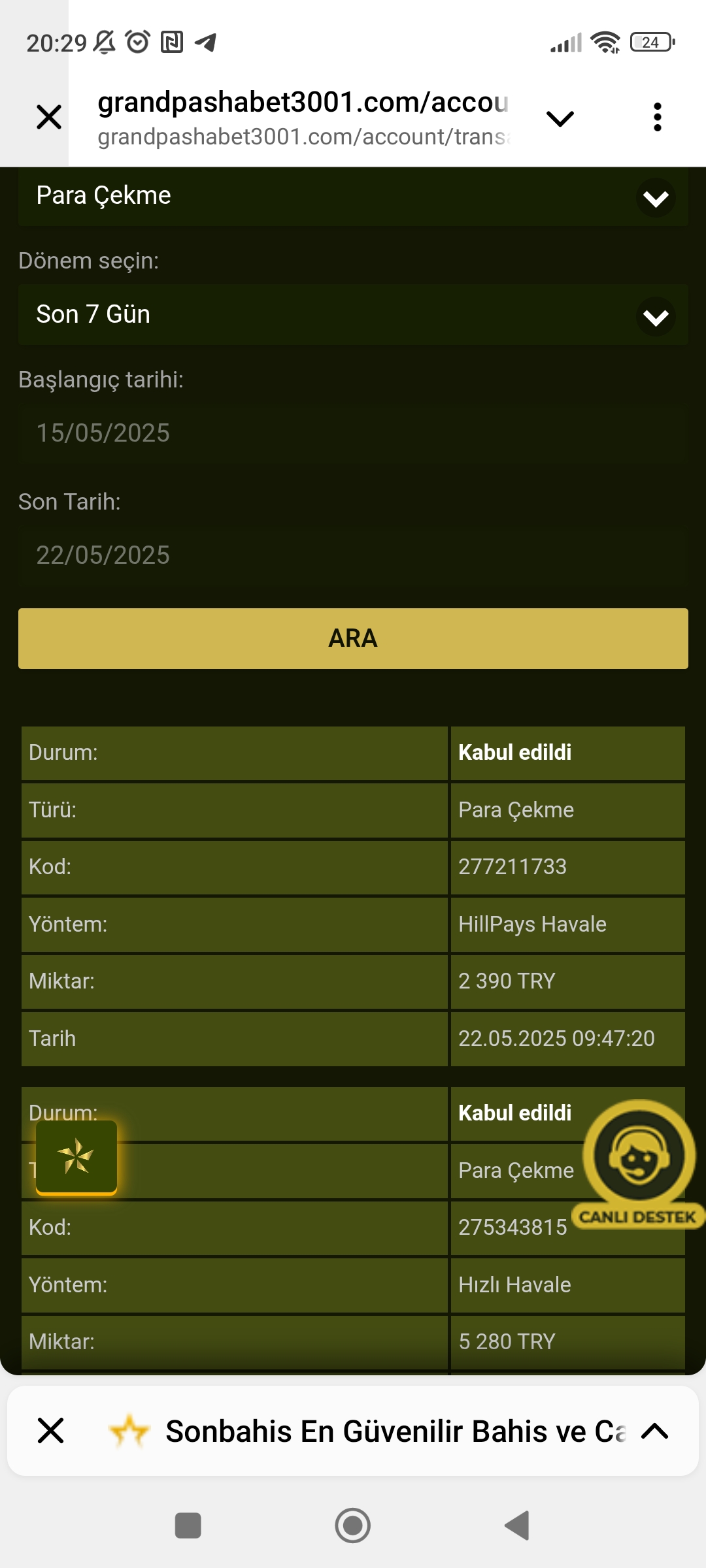The image size is (706, 1568).
Task: Close the in-app browser tab
Action: click(49, 118)
